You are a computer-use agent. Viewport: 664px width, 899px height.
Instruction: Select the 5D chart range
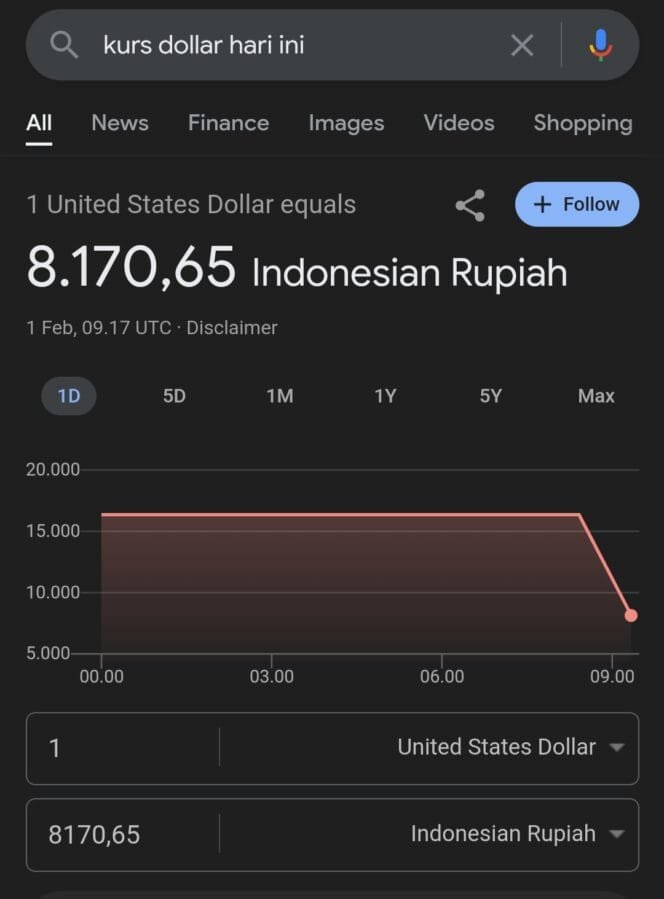tap(174, 396)
